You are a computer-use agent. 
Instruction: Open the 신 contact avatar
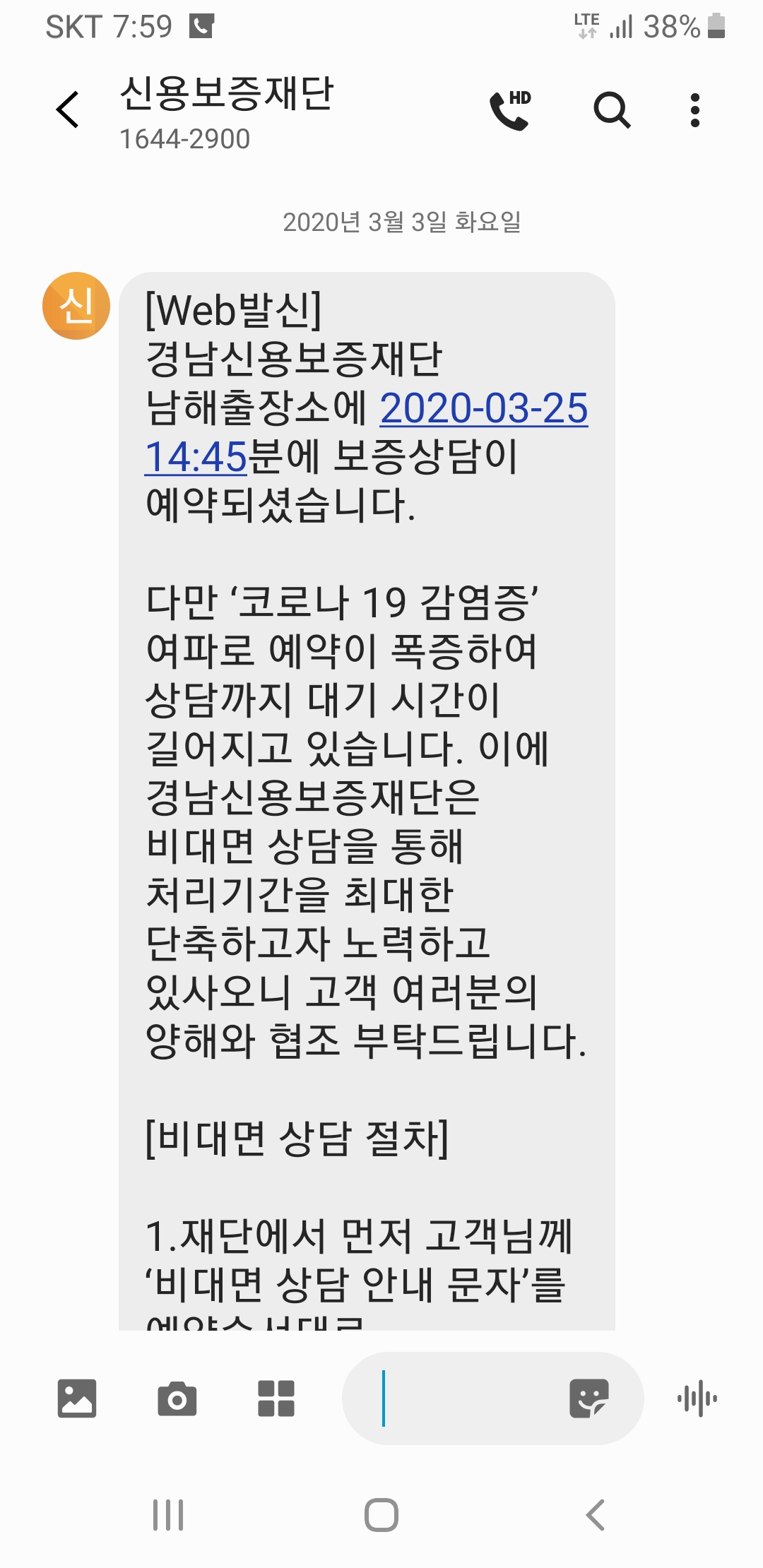coord(76,306)
